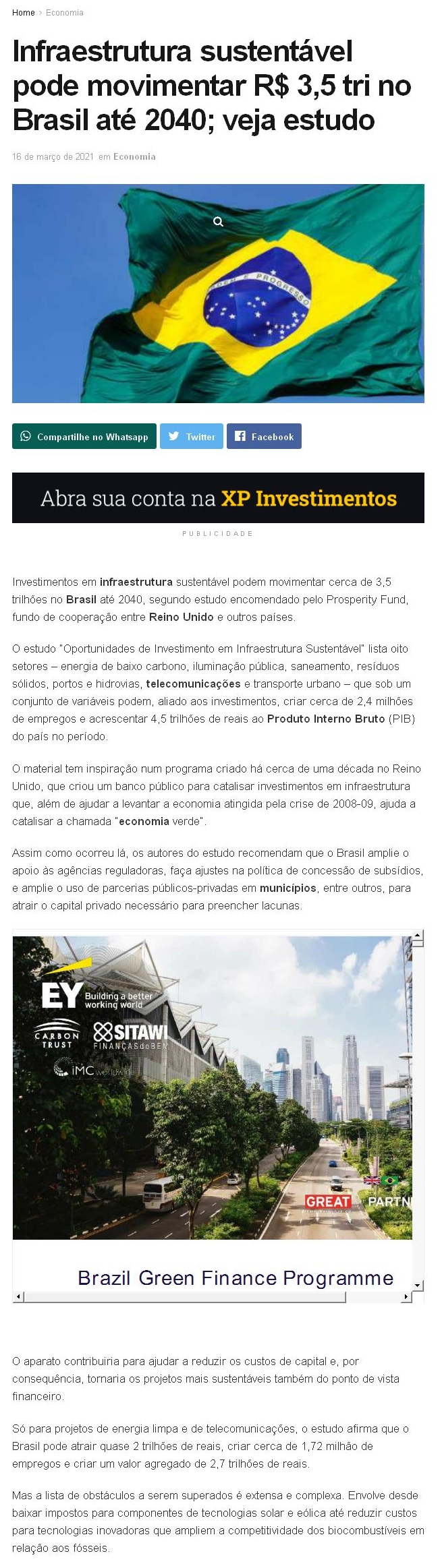Image resolution: width=442 pixels, height=1568 pixels.
Task: Share this article on Twitter
Action: tap(192, 436)
